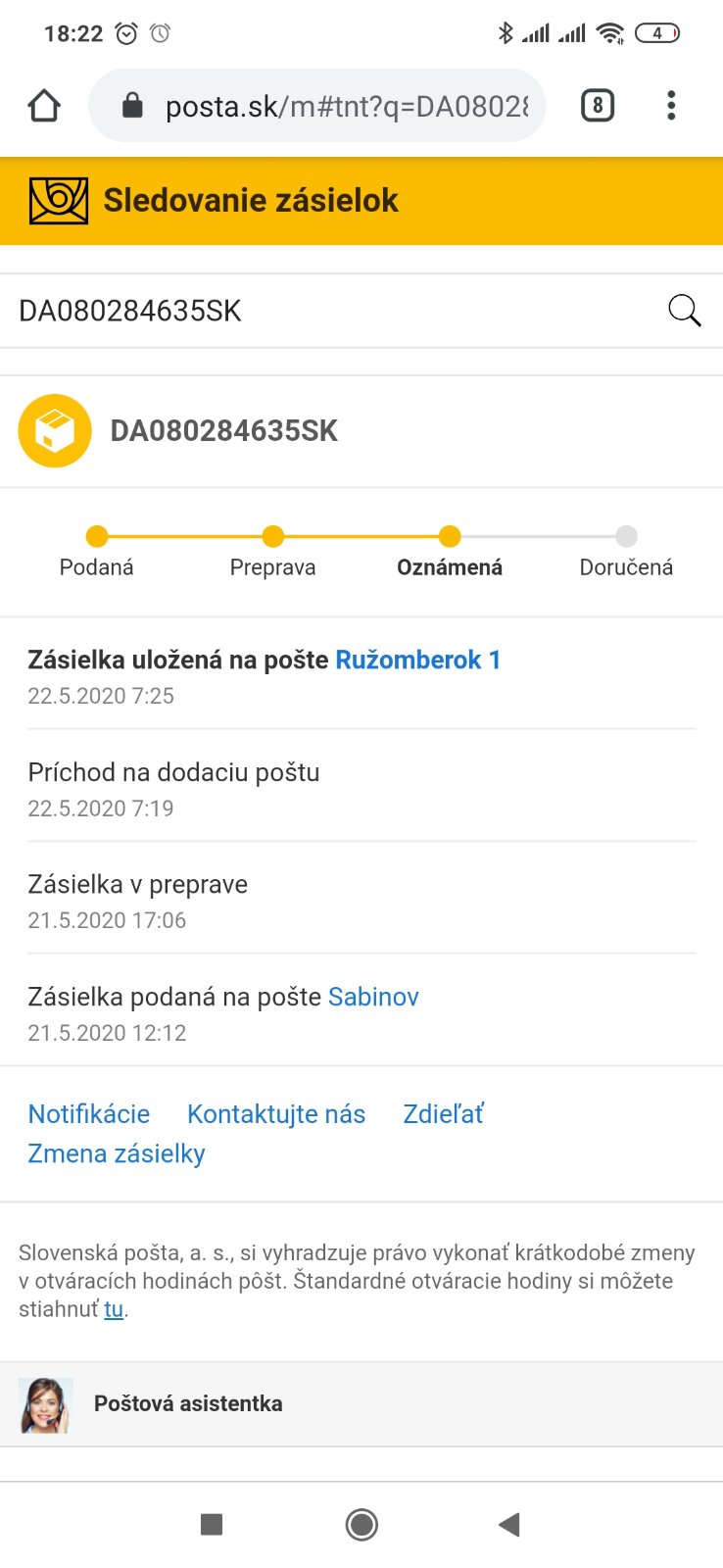723x1568 pixels.
Task: Tap the magnifier search icon
Action: click(x=684, y=311)
